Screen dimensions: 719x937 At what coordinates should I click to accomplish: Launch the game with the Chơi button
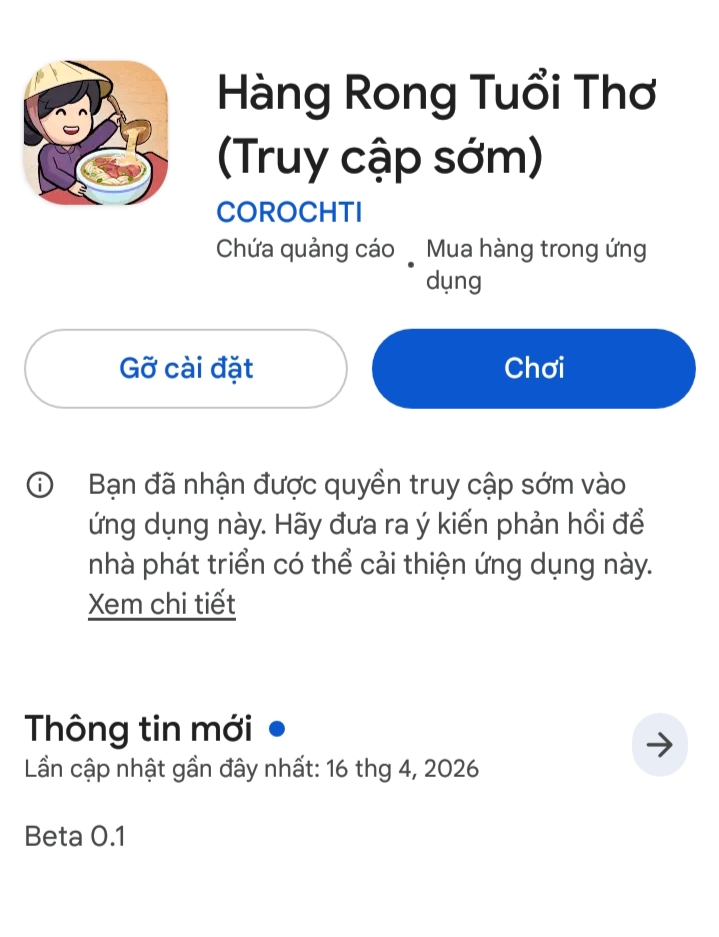pos(533,369)
